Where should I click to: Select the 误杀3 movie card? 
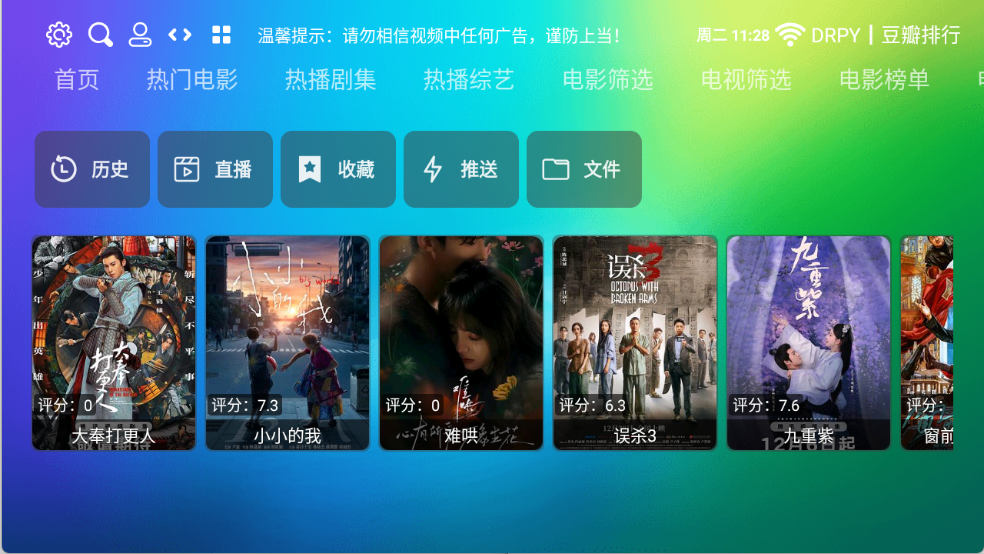(635, 343)
